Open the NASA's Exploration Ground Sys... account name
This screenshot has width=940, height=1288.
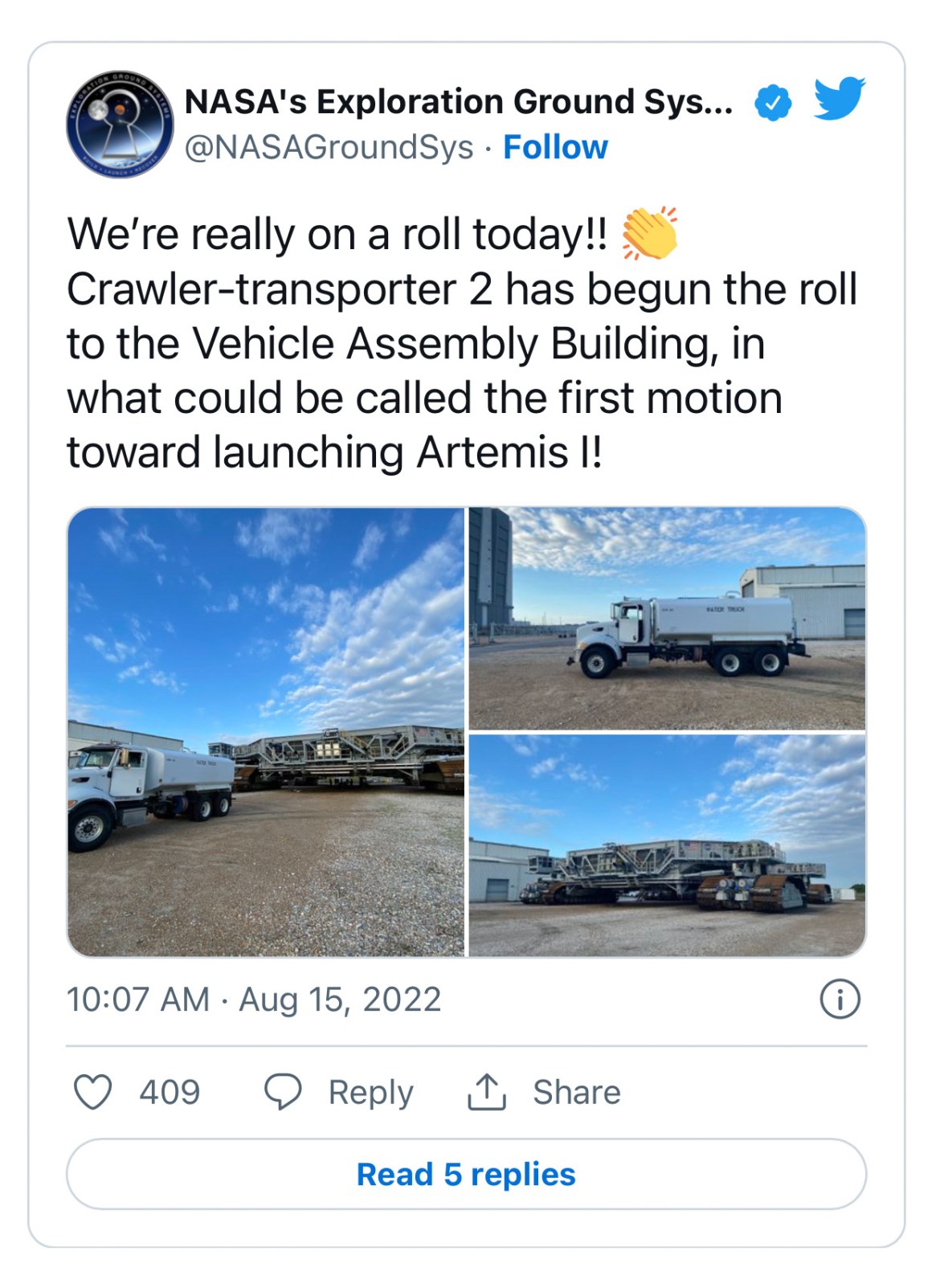pos(458,102)
